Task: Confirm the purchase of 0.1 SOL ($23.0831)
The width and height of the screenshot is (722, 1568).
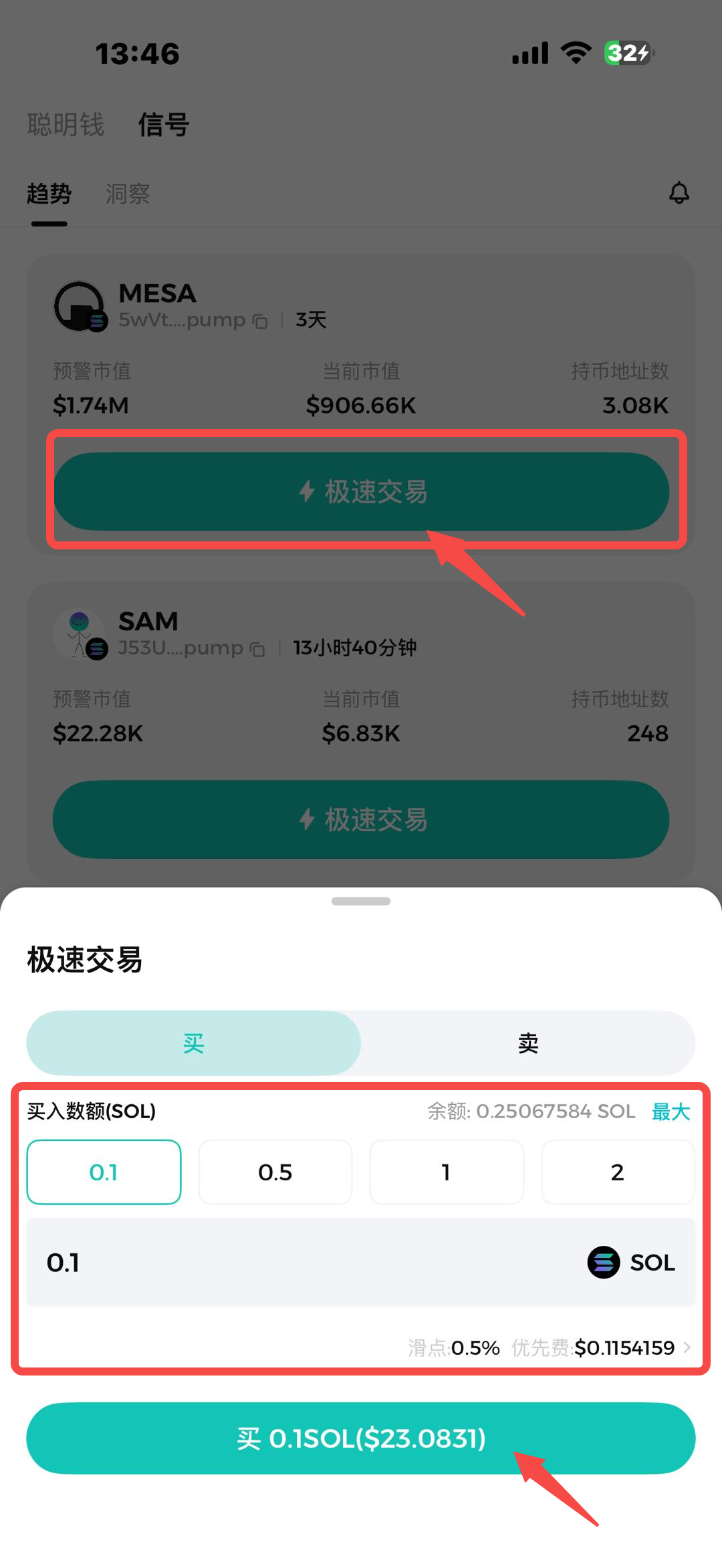Action: pyautogui.click(x=361, y=1438)
